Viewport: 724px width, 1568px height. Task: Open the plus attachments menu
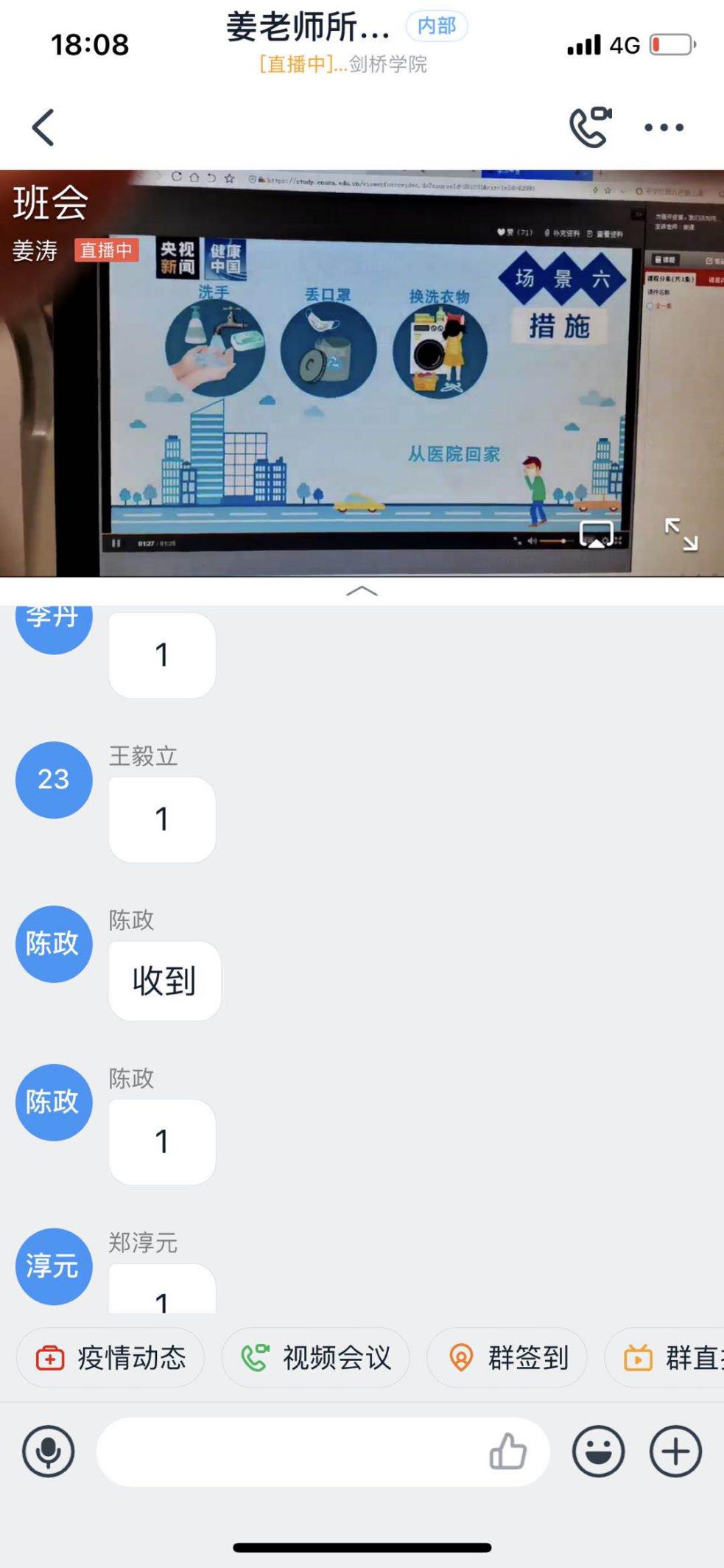coord(675,1452)
